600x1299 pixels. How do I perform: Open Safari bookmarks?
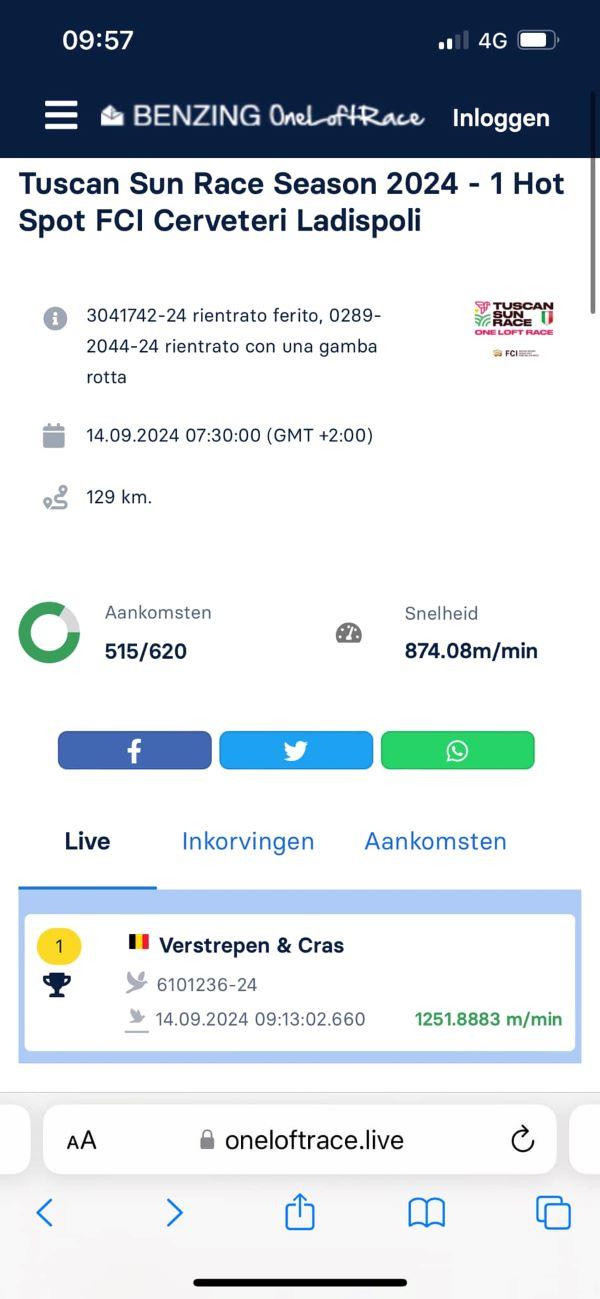tap(427, 1213)
